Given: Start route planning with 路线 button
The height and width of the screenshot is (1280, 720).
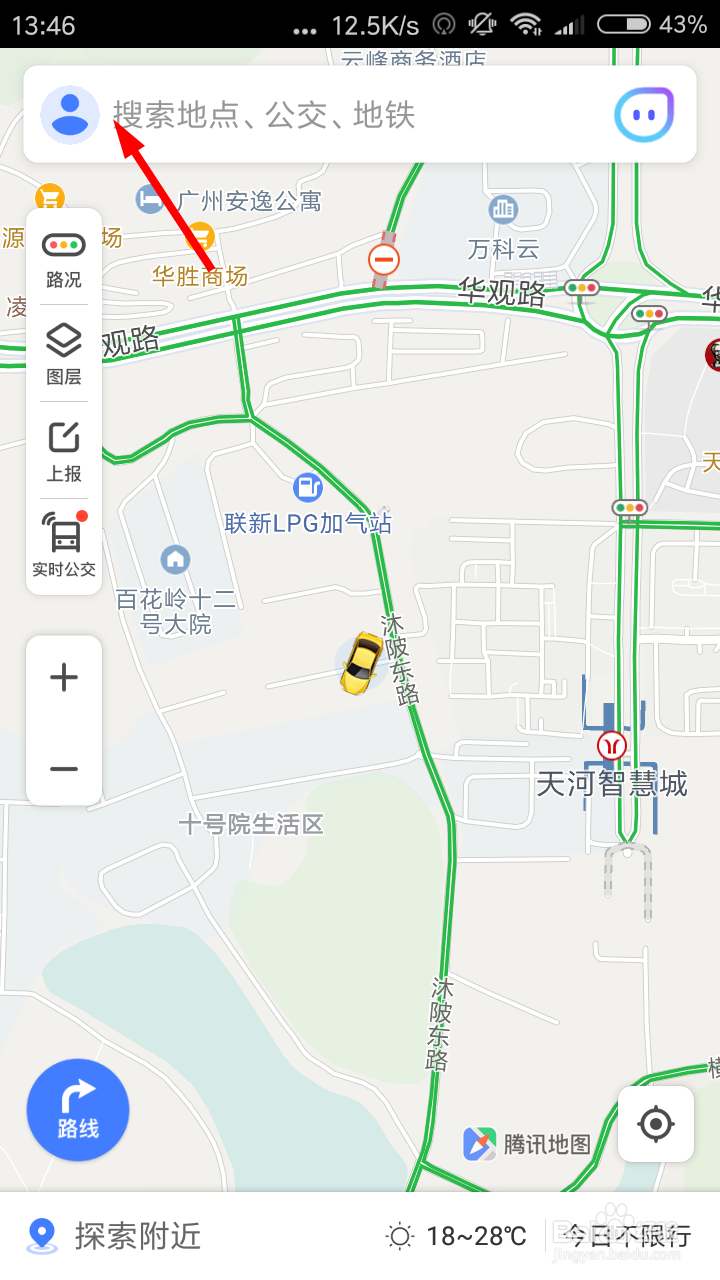Looking at the screenshot, I should (x=78, y=1110).
